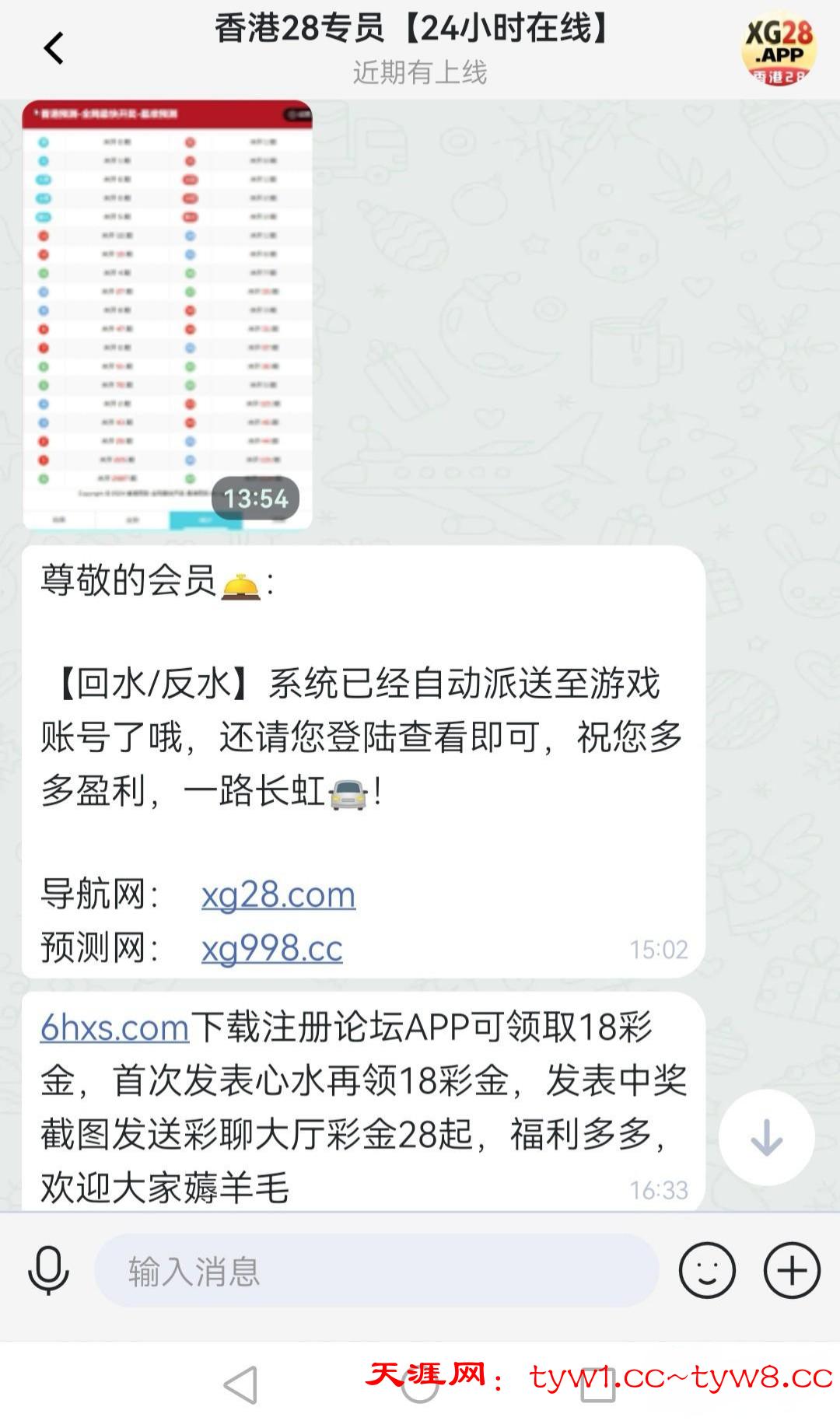This screenshot has height=1428, width=840.
Task: Open the image sent at 13:54
Action: (x=167, y=315)
